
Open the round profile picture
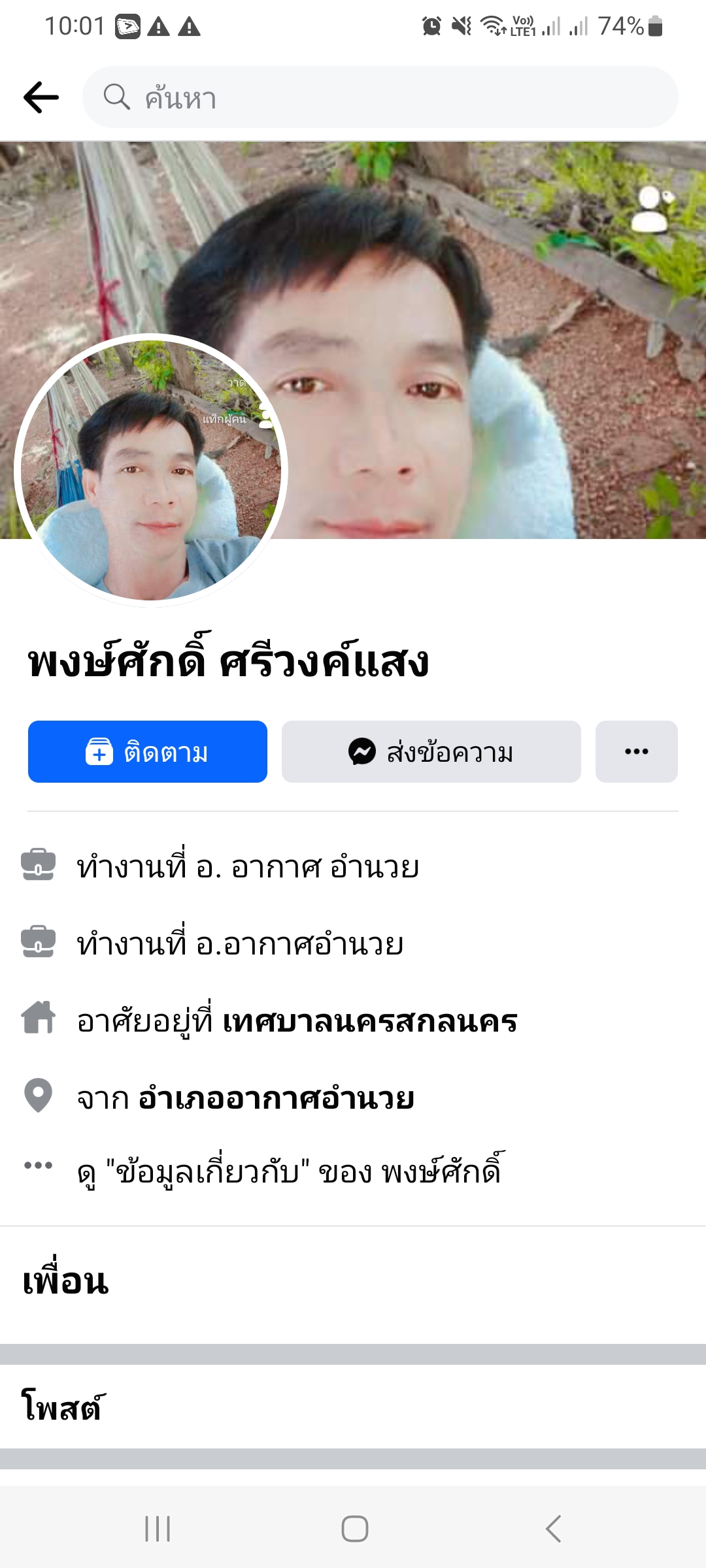point(151,470)
